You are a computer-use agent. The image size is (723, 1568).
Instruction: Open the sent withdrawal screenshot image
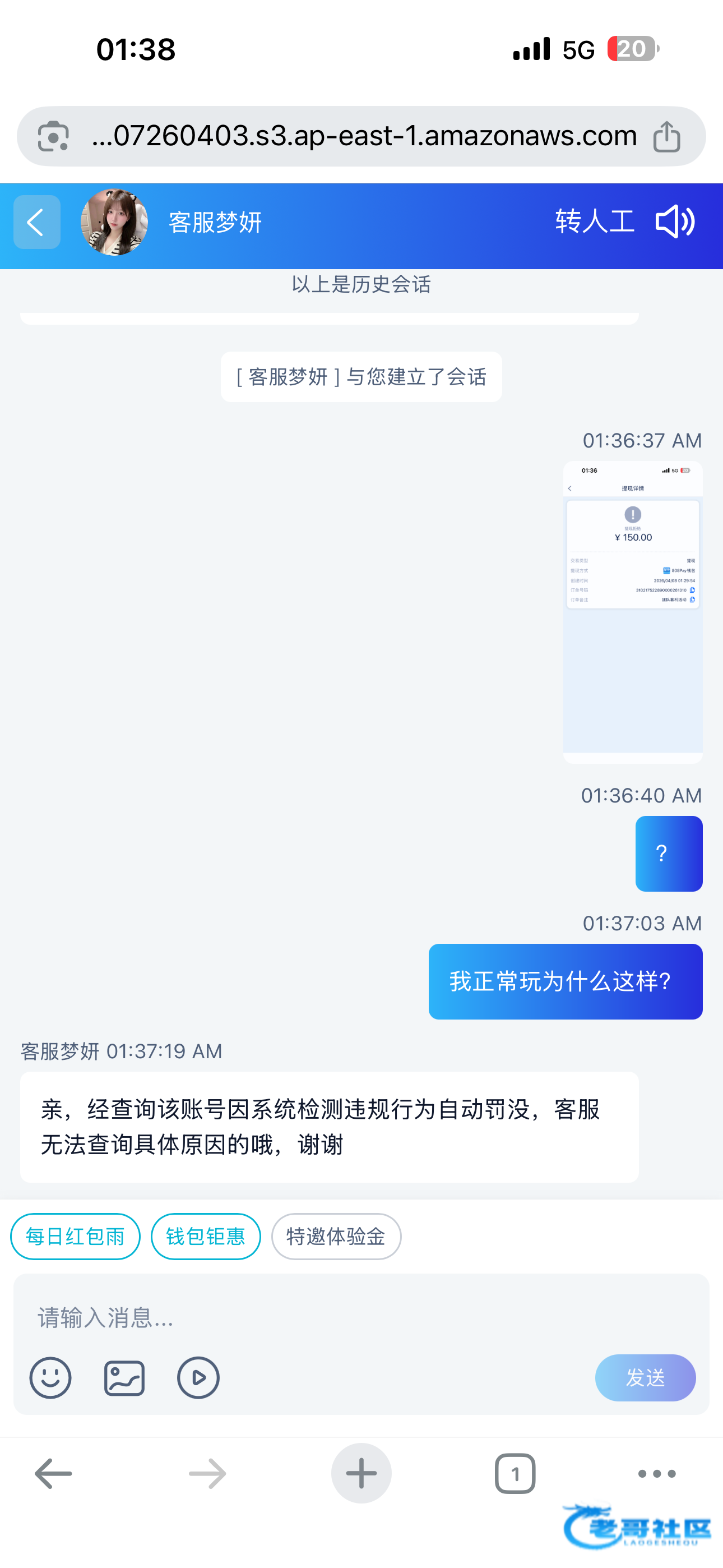click(x=632, y=611)
